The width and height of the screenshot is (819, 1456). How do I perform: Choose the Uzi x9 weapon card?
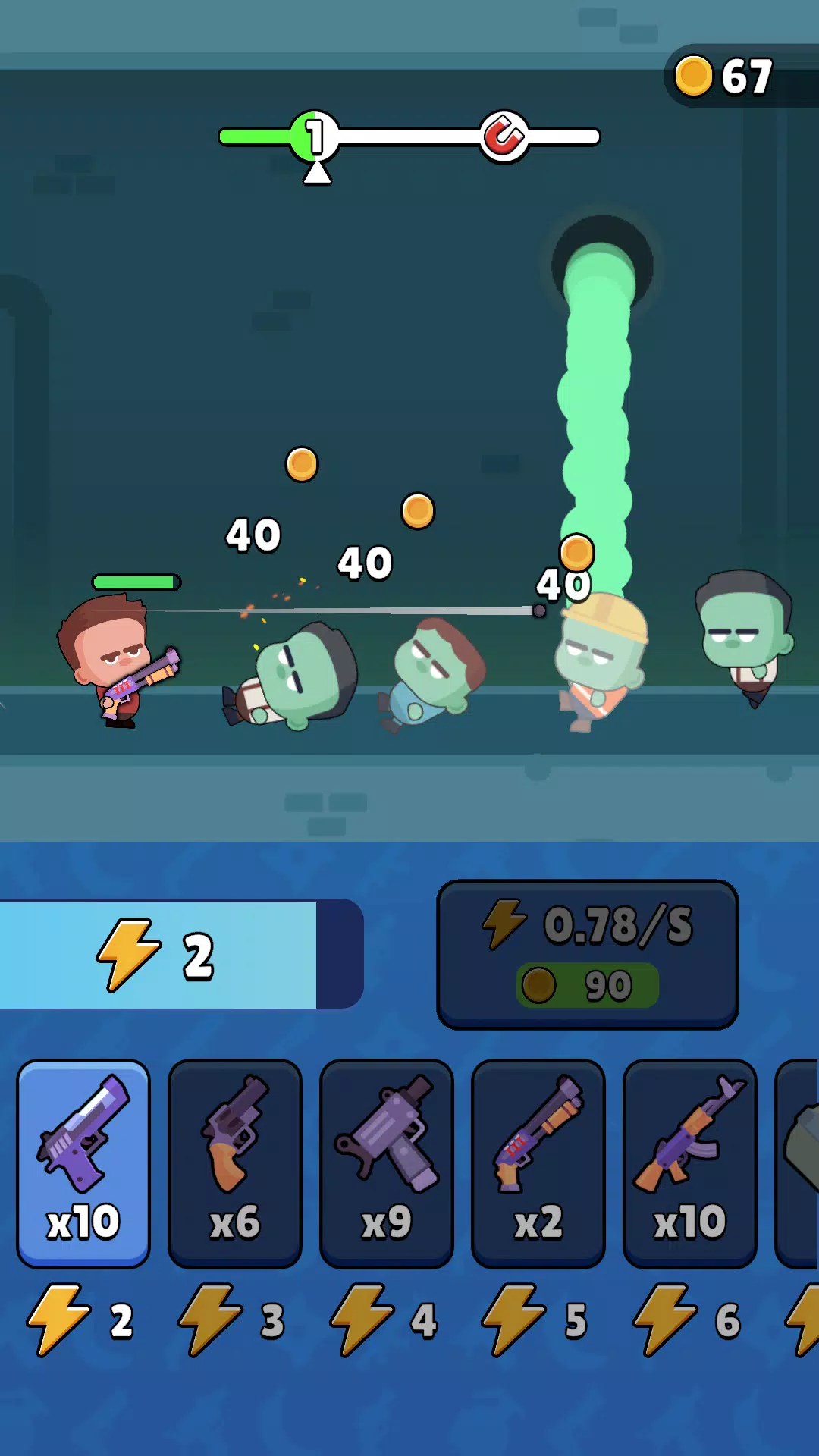tap(387, 1163)
